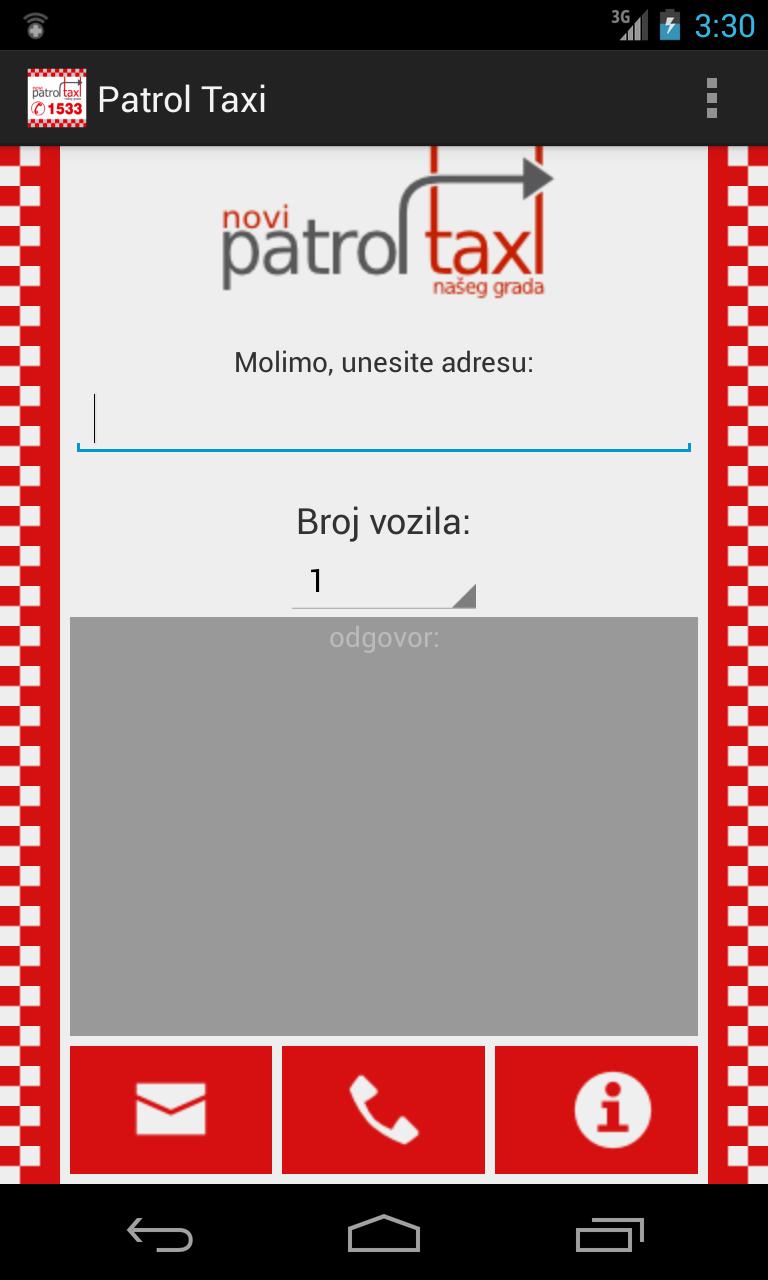The image size is (768, 1280).
Task: Tap the 3G signal strength indicator
Action: click(628, 24)
